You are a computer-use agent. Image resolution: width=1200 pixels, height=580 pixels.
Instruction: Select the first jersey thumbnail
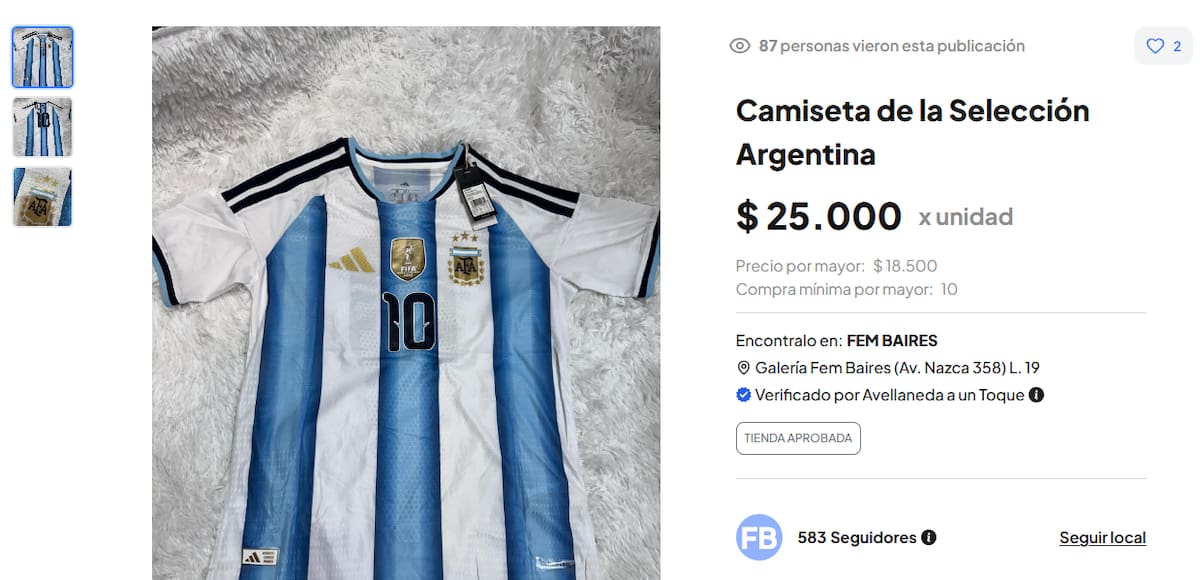click(x=42, y=57)
